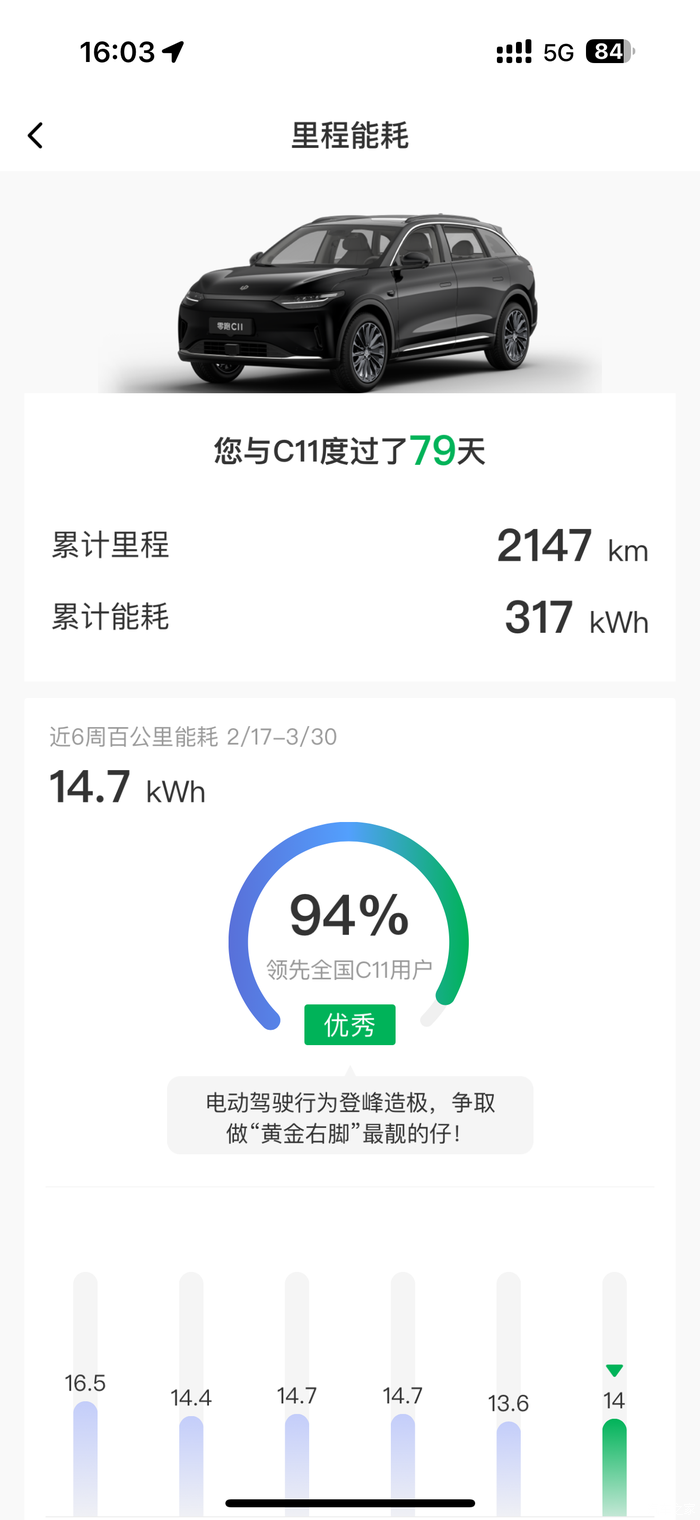
Task: Select the 13.6 kWh weekly bar
Action: click(x=508, y=1465)
